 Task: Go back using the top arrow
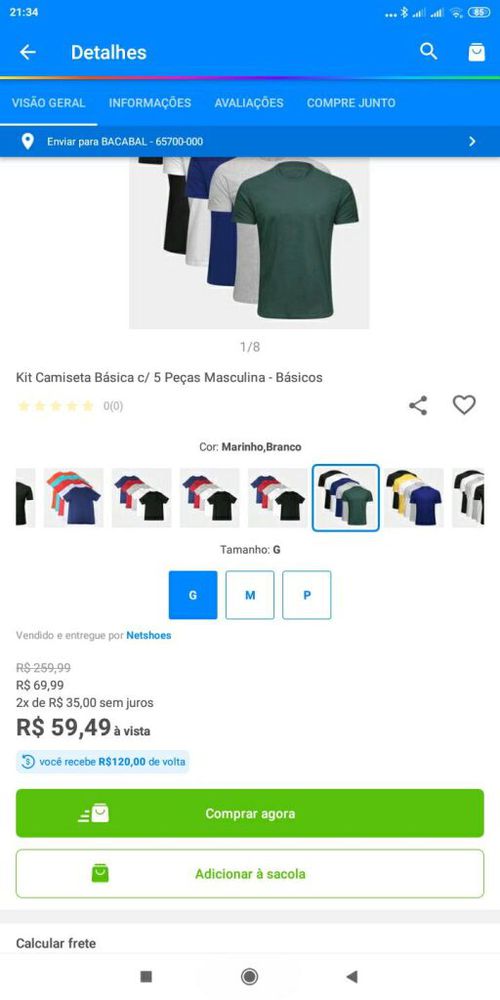(27, 52)
